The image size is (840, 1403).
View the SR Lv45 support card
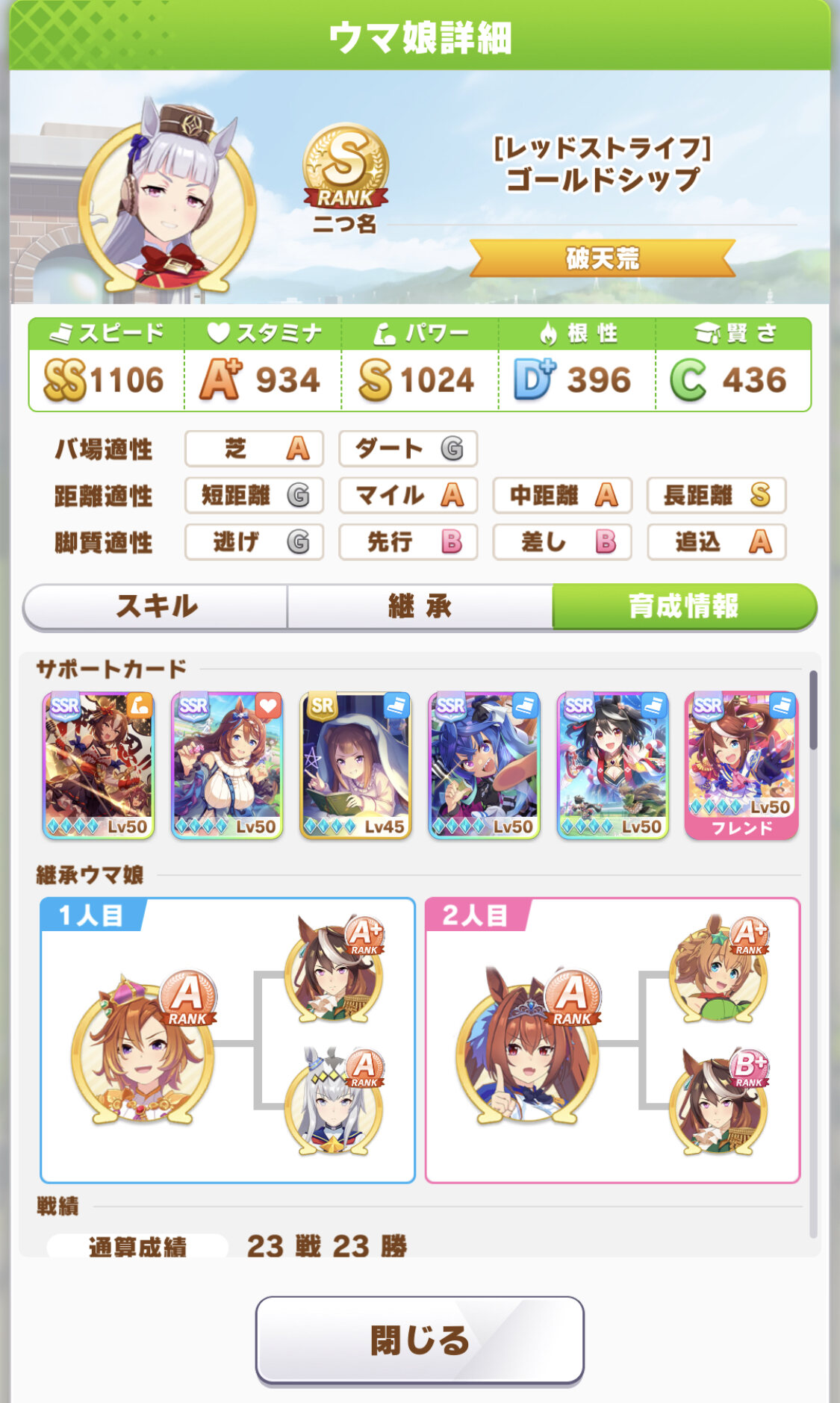[355, 765]
